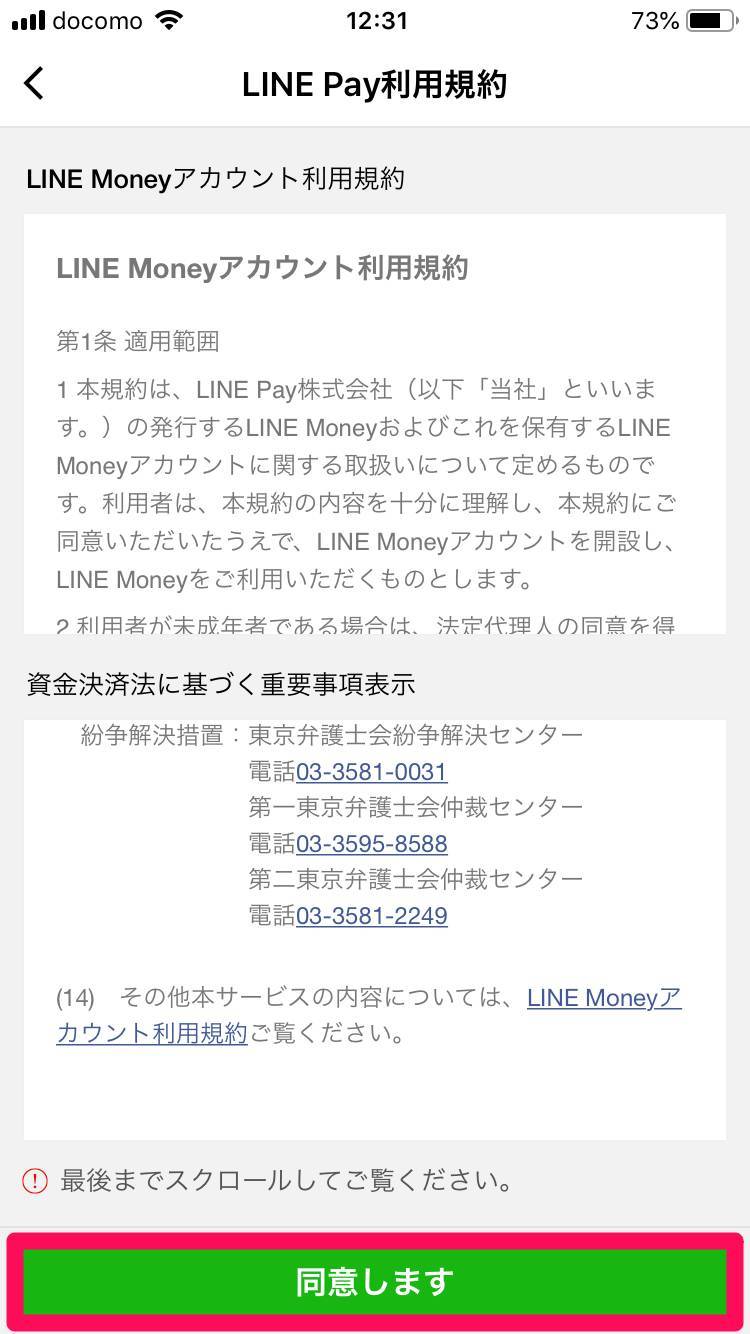Tap the green 同意します button

375,1282
